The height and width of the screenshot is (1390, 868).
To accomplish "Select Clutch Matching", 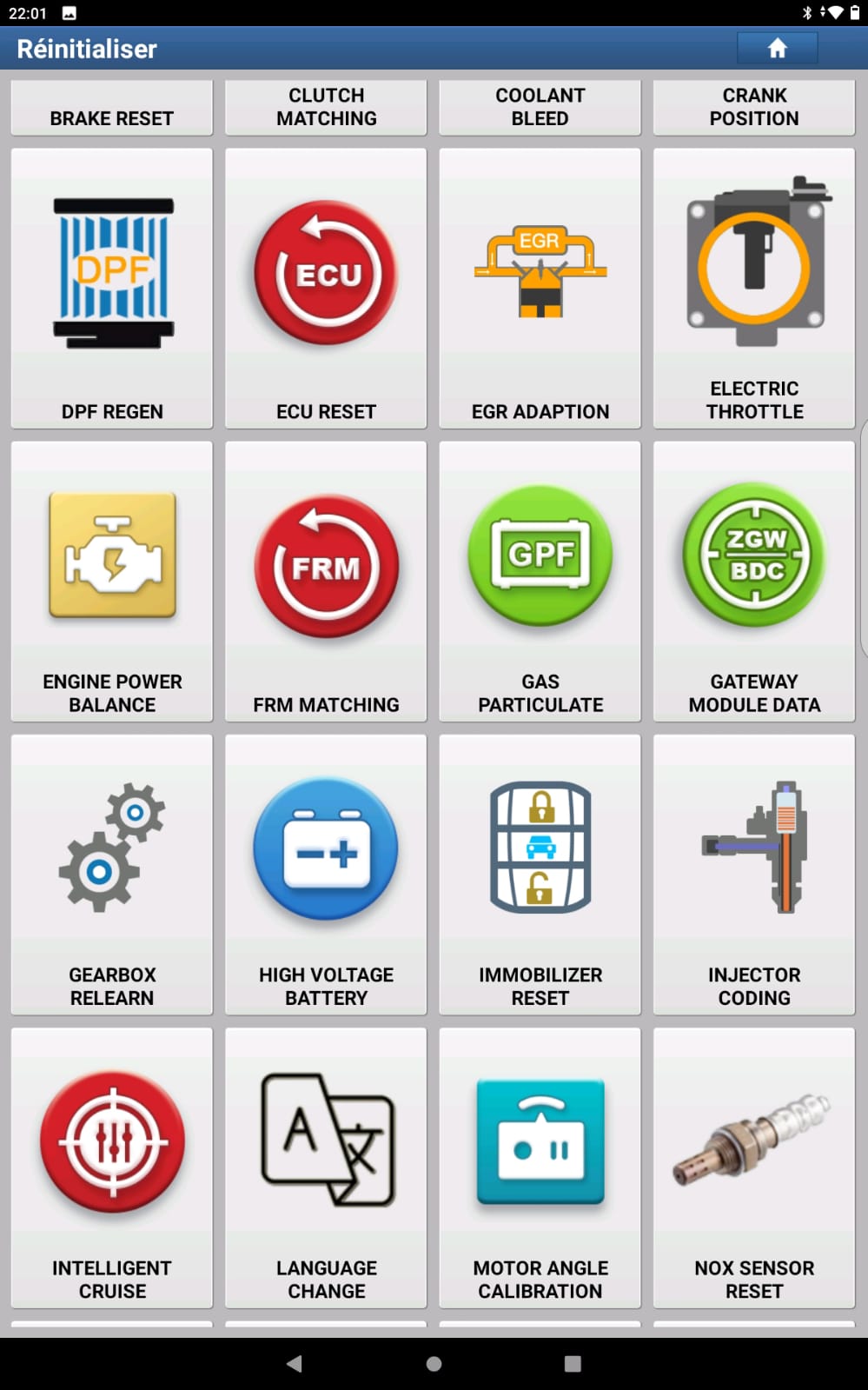I will tap(326, 108).
